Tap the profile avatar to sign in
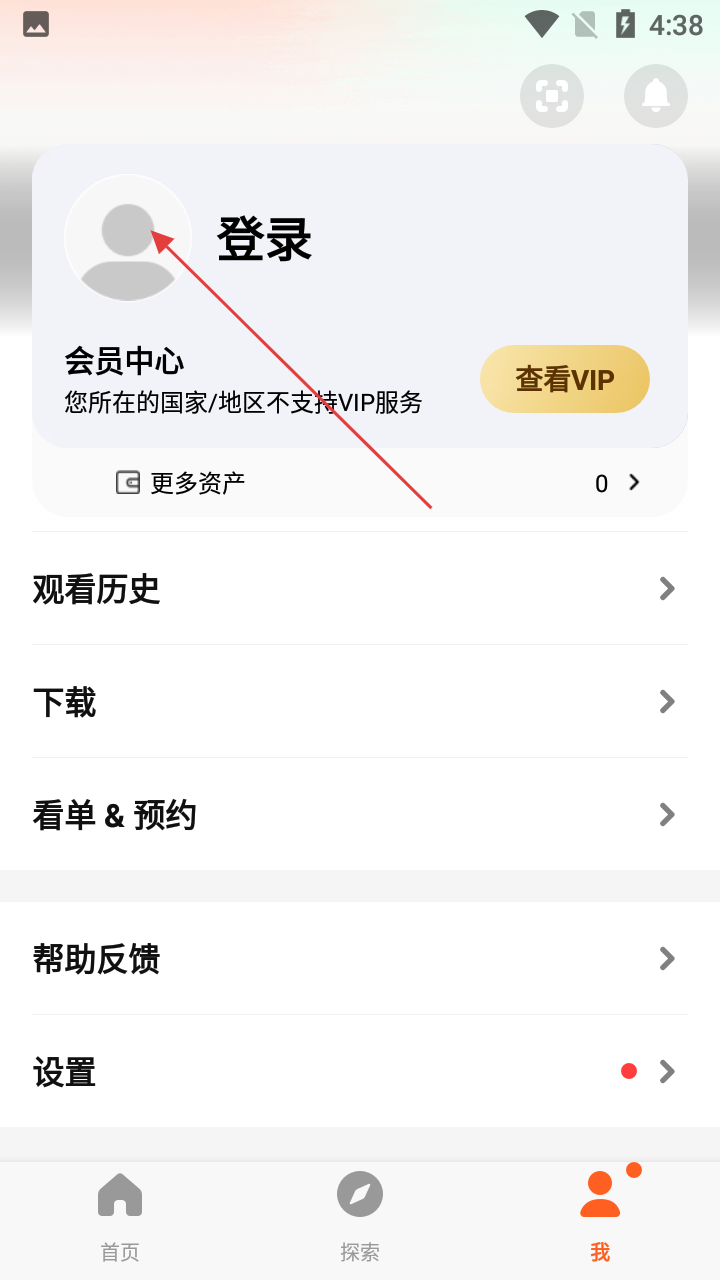This screenshot has width=720, height=1280. click(x=128, y=238)
